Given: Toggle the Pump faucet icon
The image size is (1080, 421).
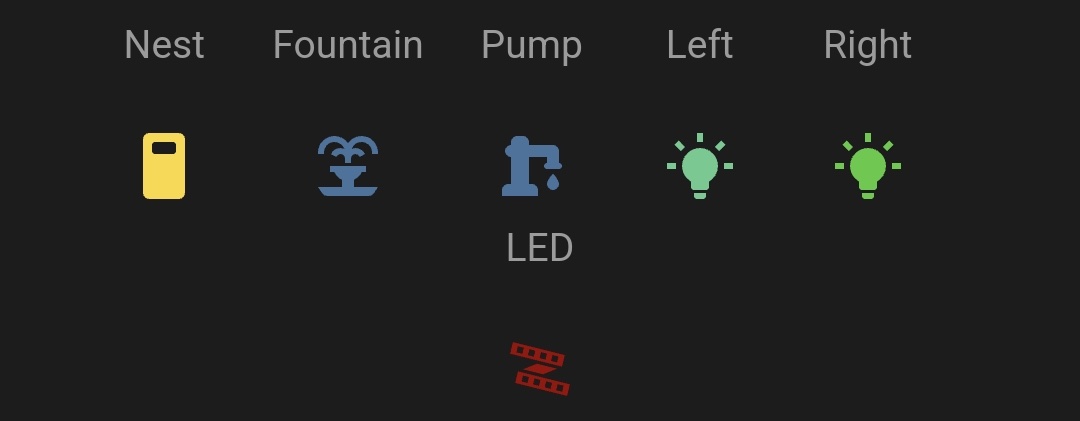Looking at the screenshot, I should tap(531, 166).
